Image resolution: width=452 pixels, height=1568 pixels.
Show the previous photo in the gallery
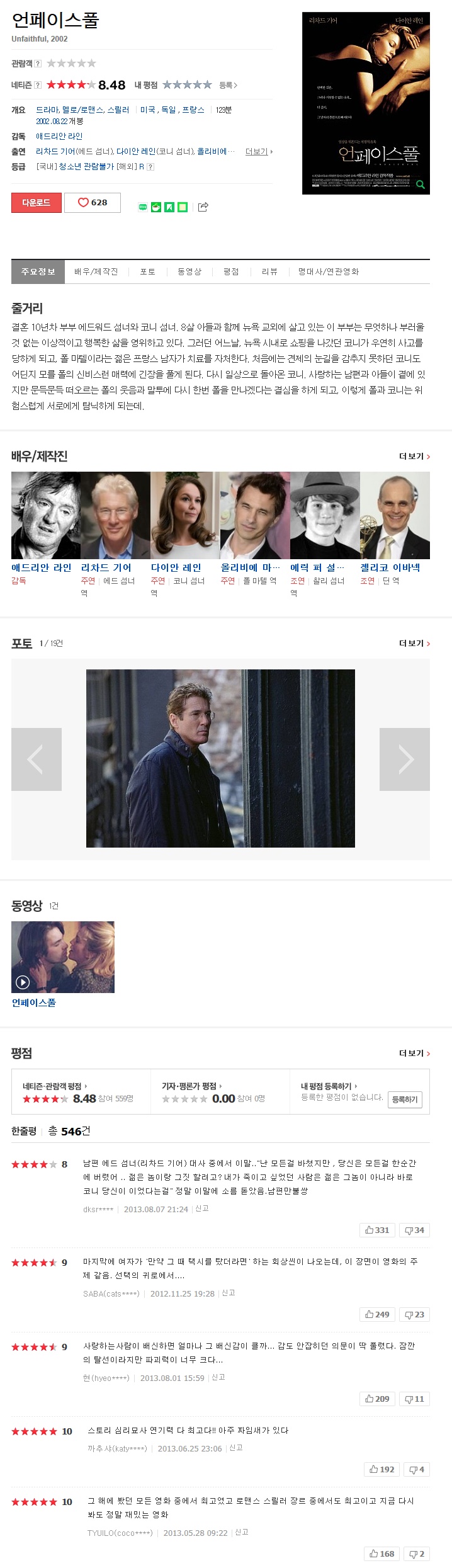tap(37, 759)
